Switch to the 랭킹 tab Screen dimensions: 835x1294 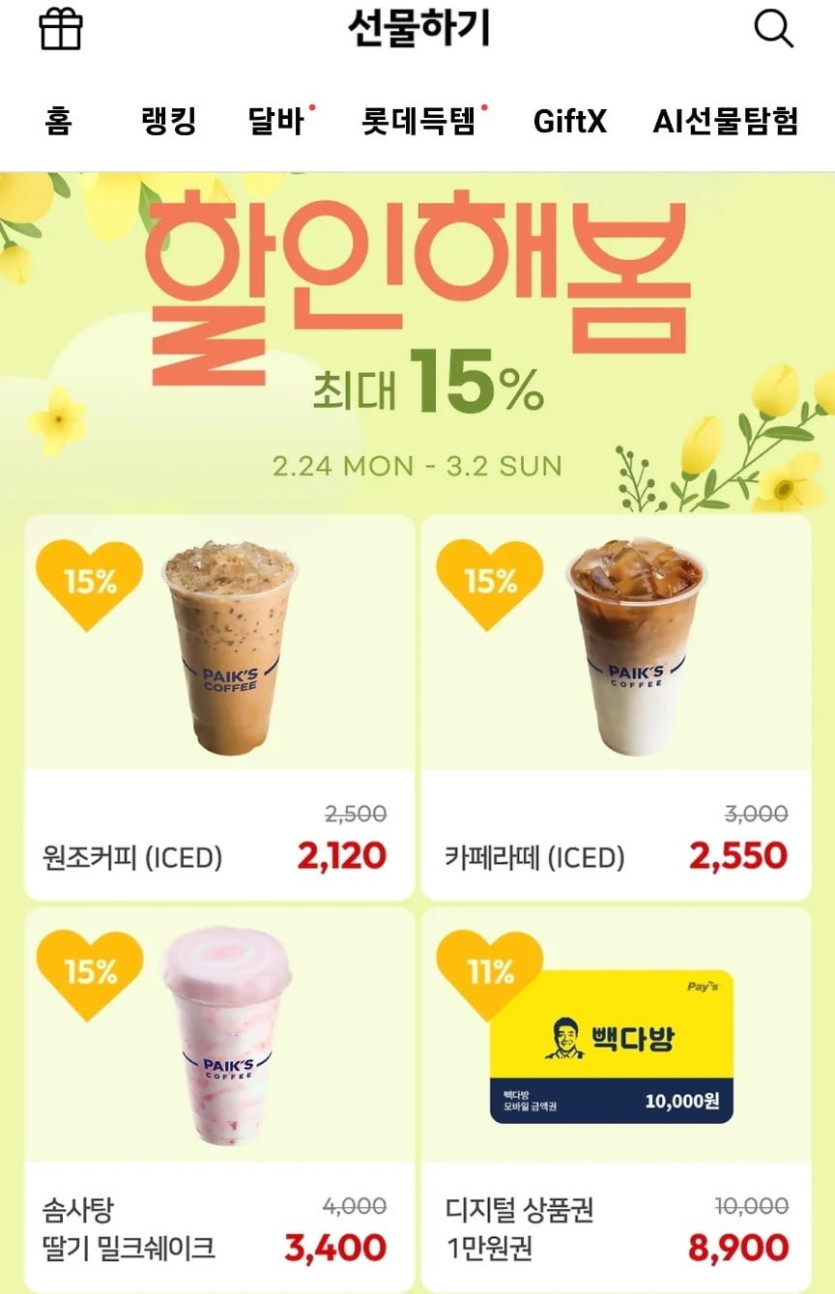point(168,122)
